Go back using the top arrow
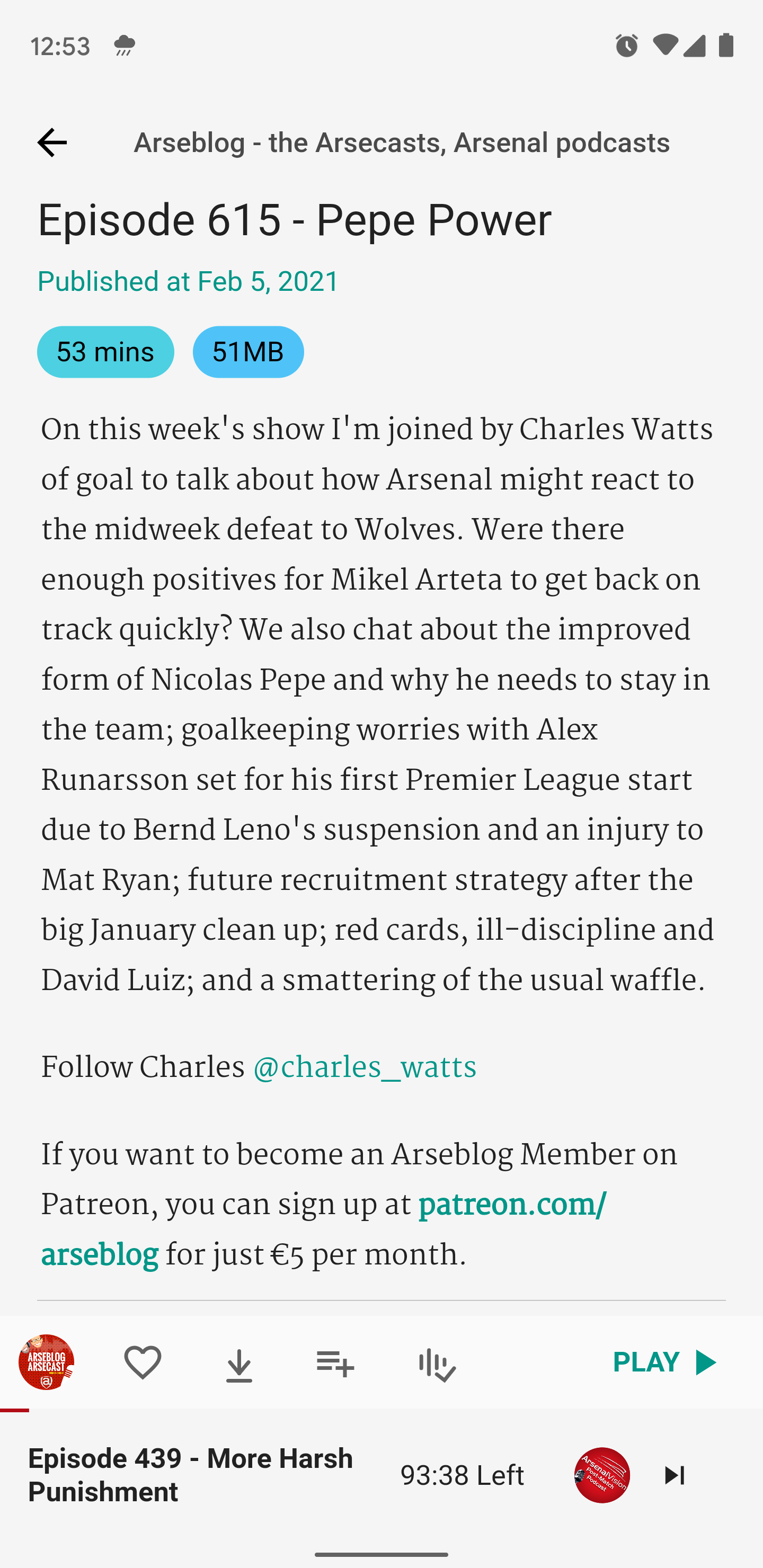This screenshot has height=1568, width=763. tap(52, 142)
